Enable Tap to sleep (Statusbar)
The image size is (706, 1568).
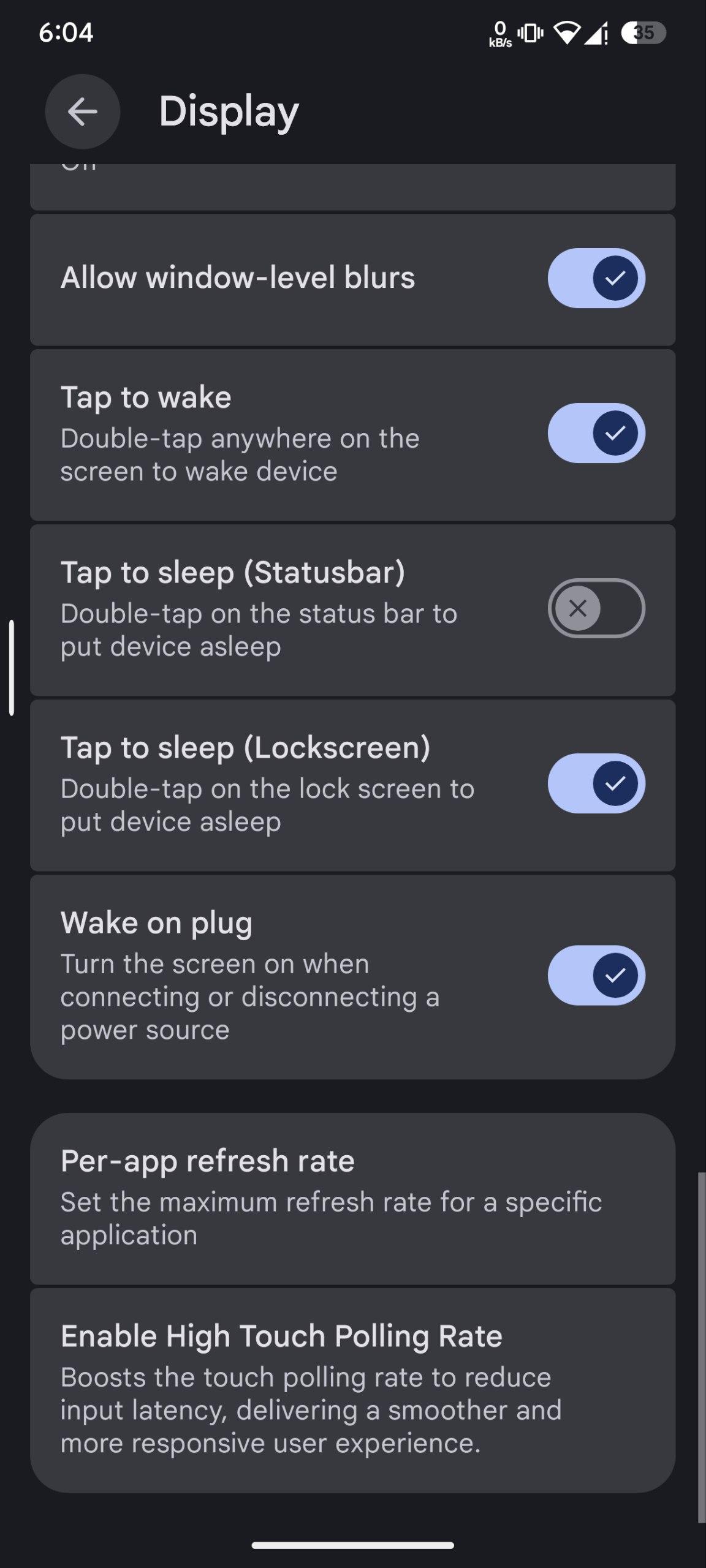[596, 608]
